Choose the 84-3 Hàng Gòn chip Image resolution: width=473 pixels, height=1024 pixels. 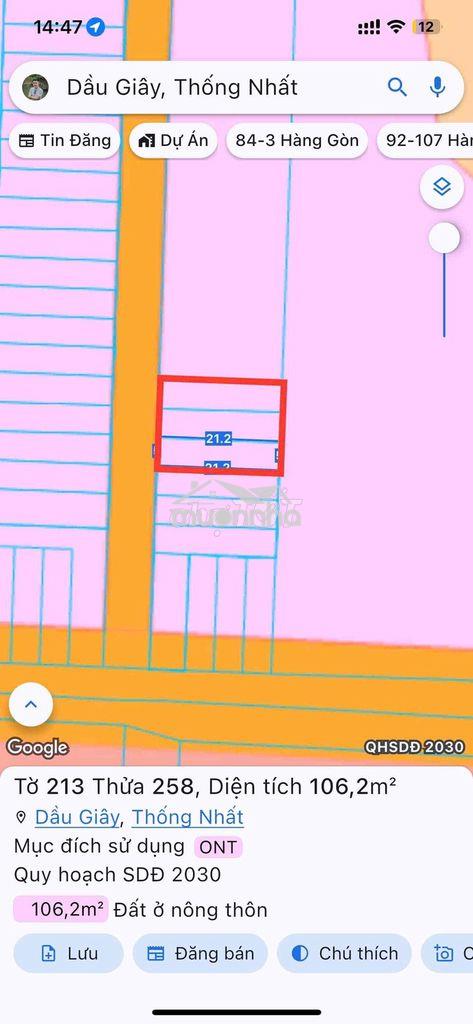pyautogui.click(x=297, y=140)
